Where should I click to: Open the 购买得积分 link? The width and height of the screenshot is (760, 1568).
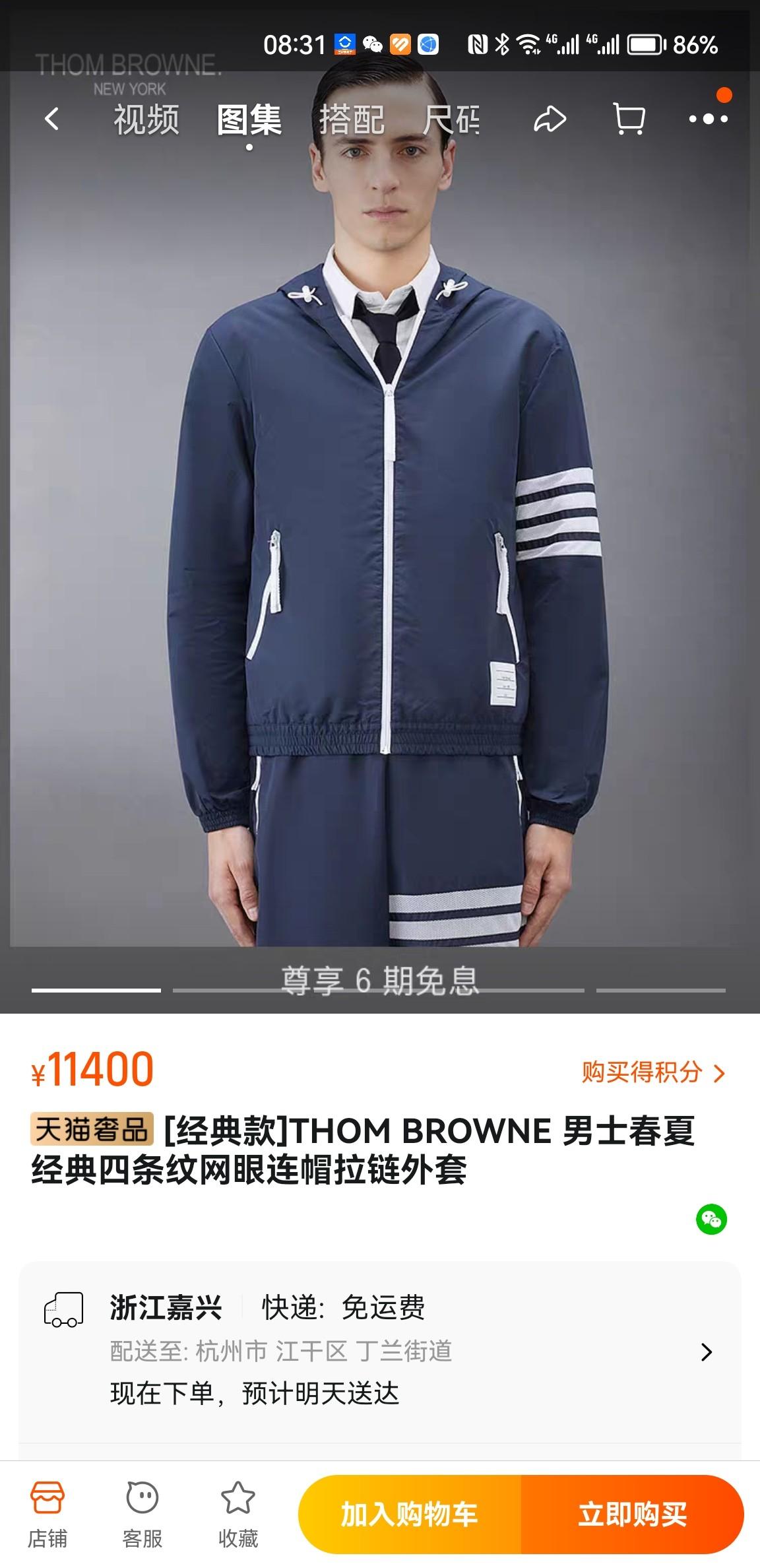coord(652,1072)
